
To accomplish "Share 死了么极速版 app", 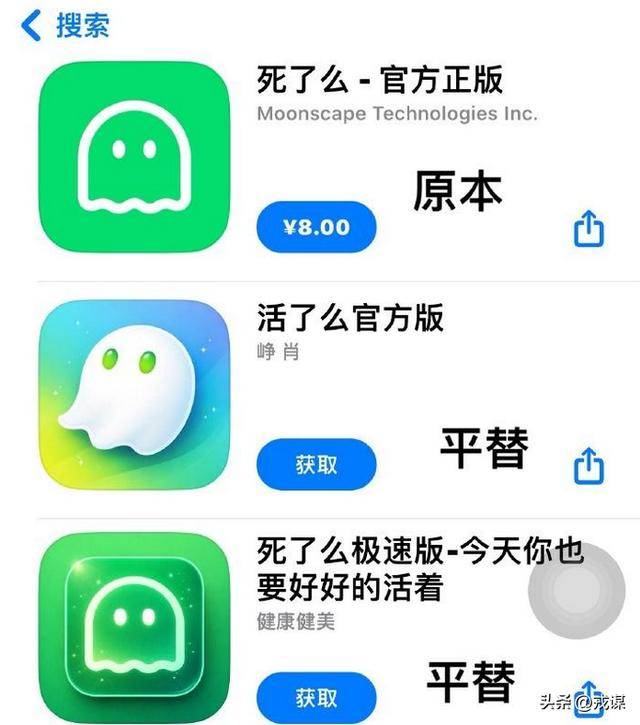I will 589,697.
